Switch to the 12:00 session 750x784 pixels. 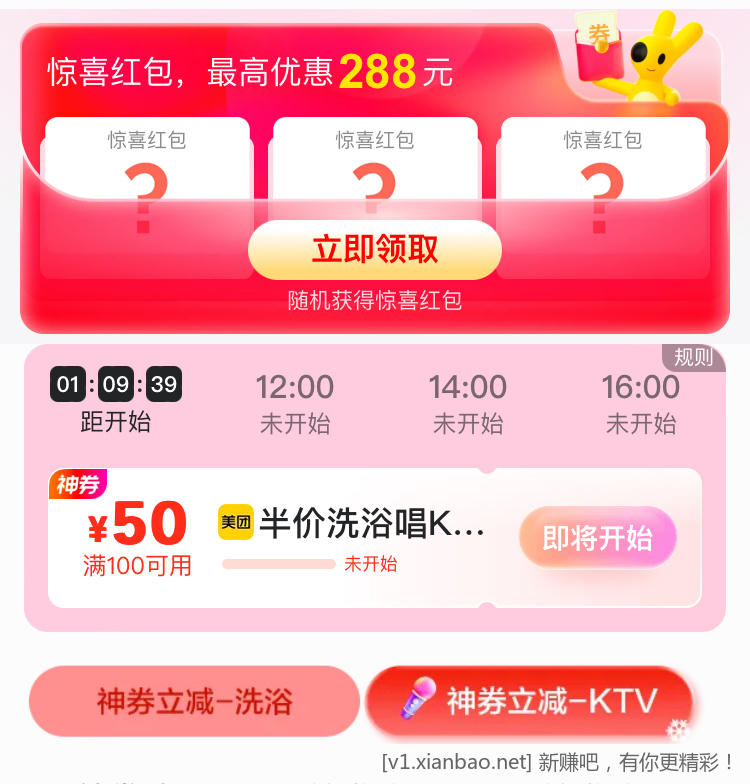[294, 400]
